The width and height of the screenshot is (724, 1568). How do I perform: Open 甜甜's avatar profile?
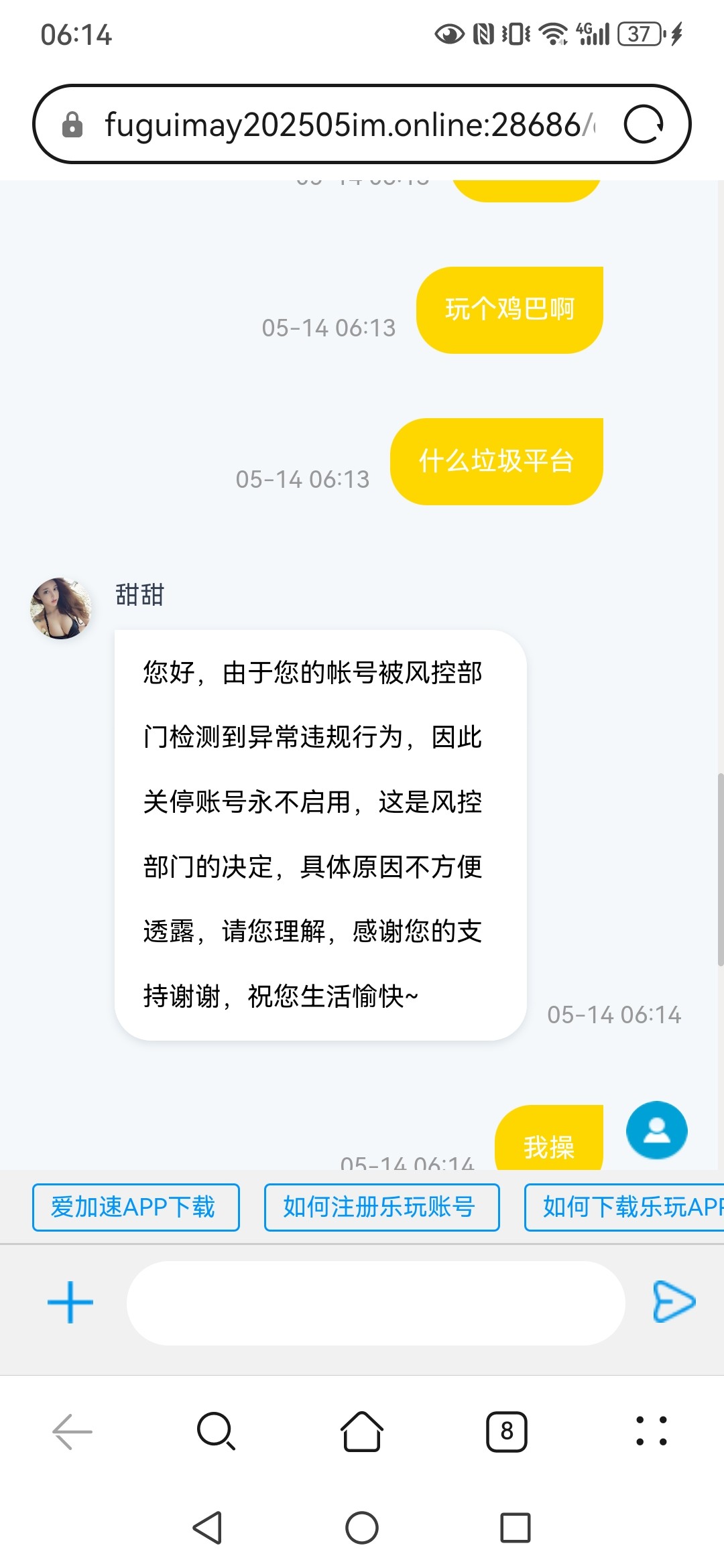click(x=61, y=608)
